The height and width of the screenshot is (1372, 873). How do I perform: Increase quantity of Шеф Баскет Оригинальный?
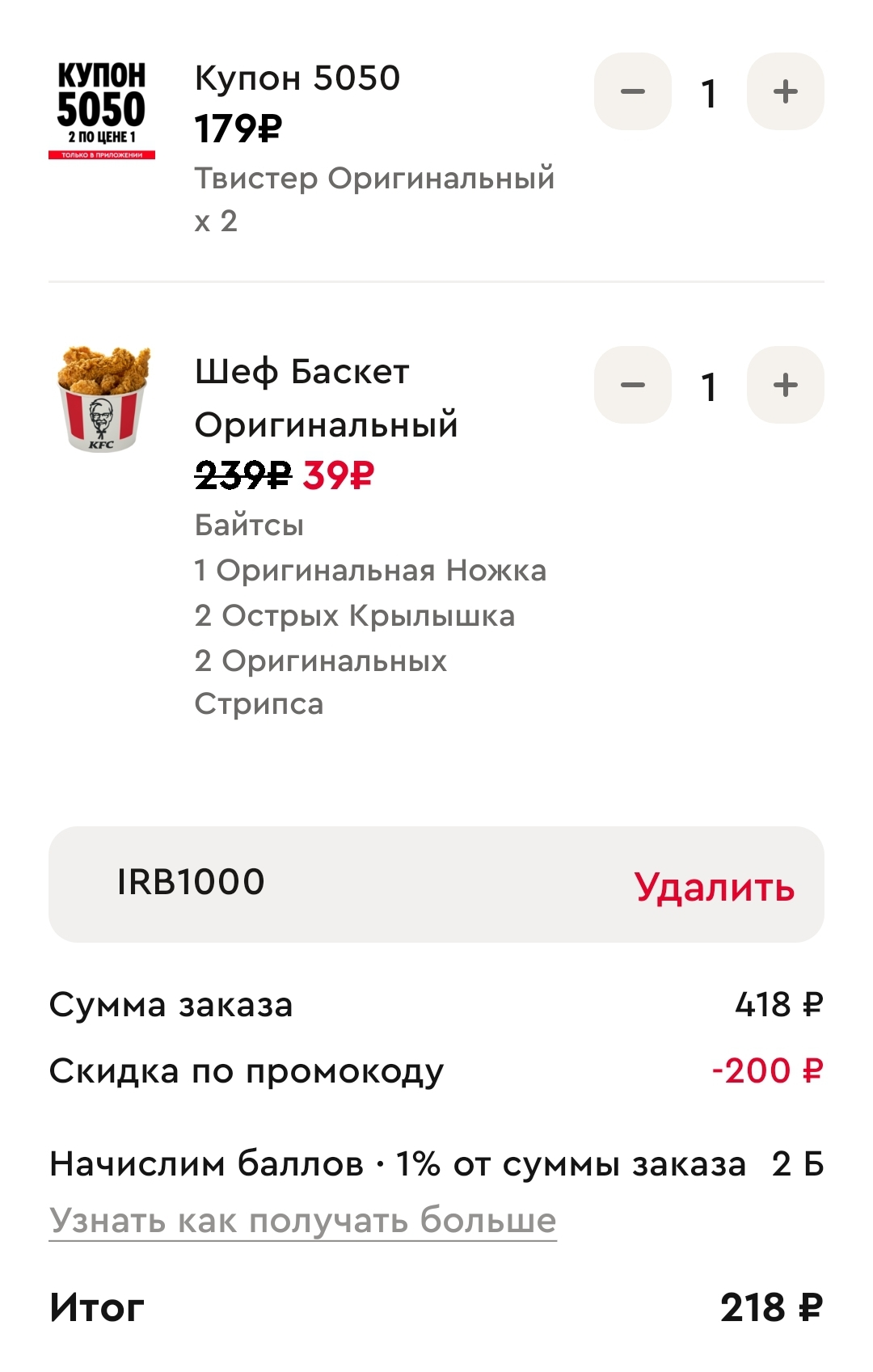tap(785, 385)
